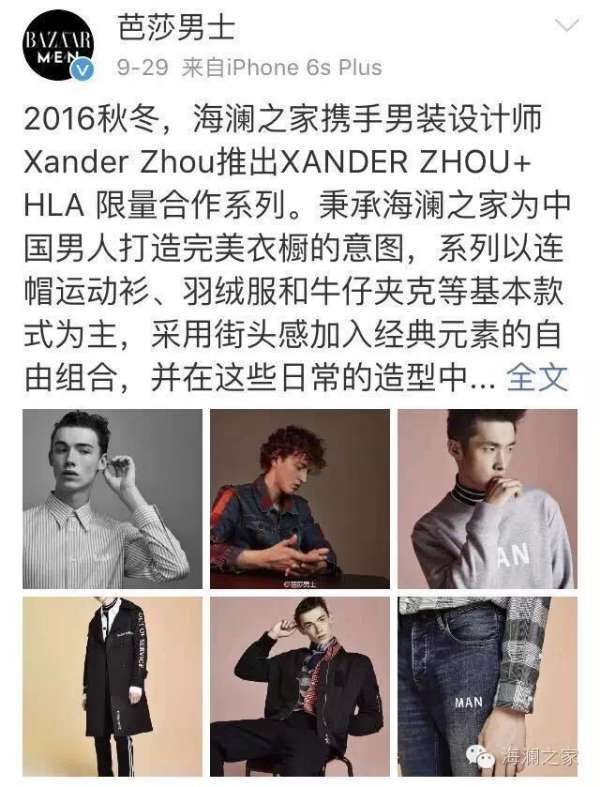This screenshot has height=787, width=600.
Task: Open the Bazaar Men profile avatar
Action: click(58, 44)
